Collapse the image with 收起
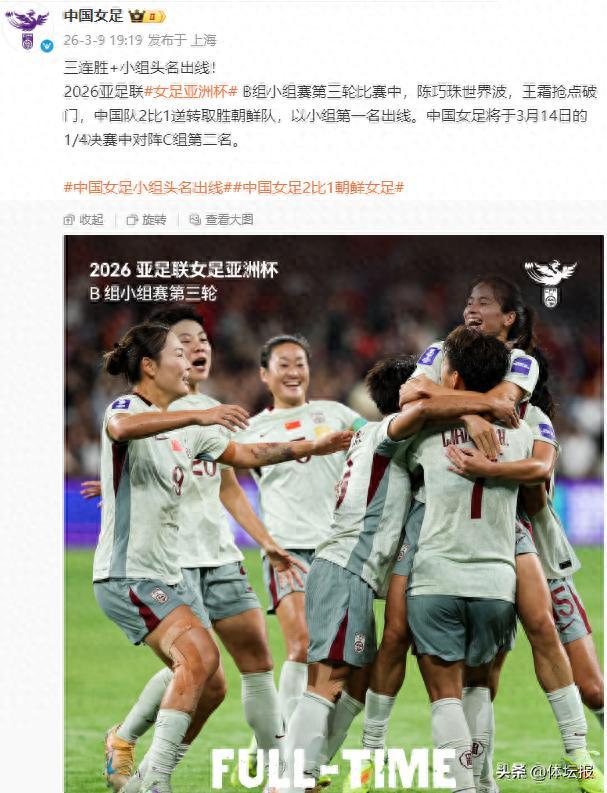The height and width of the screenshot is (793, 607). click(83, 219)
